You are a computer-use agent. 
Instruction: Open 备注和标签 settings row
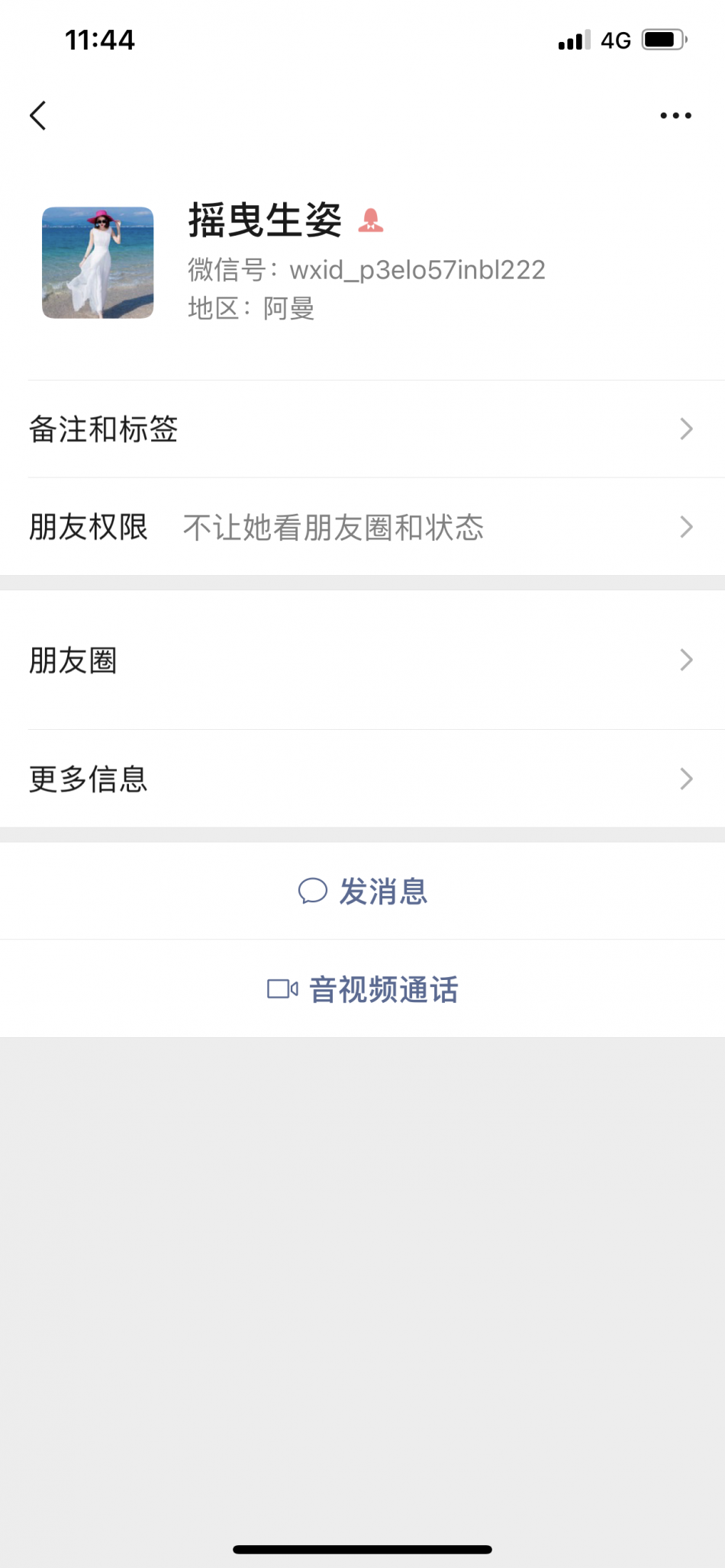362,429
